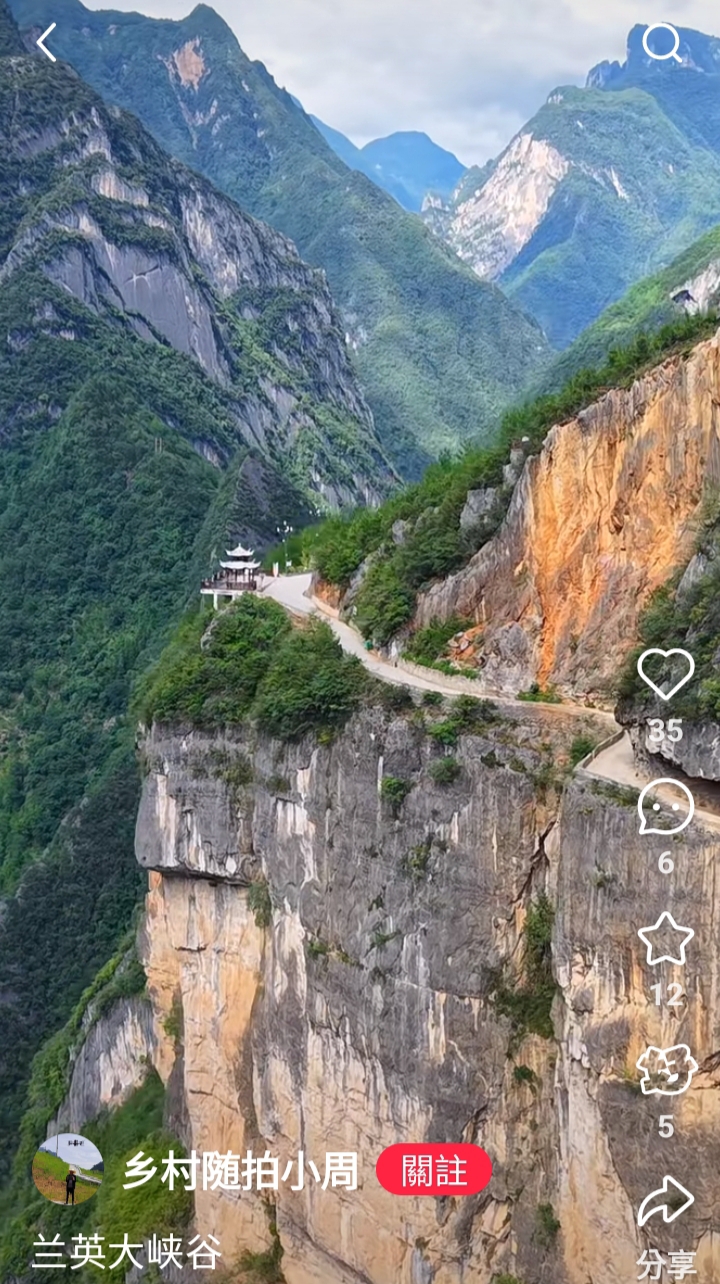Open search via the magnifier icon
The image size is (720, 1284).
[x=662, y=43]
